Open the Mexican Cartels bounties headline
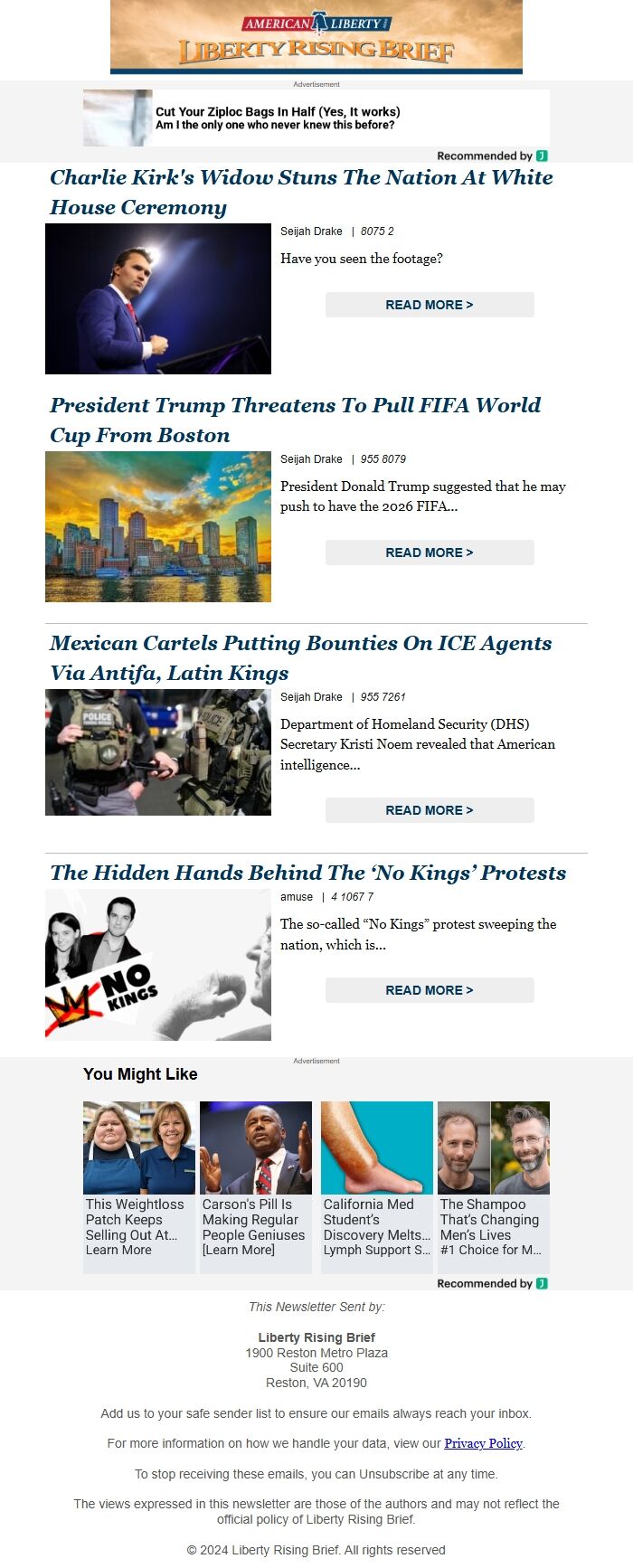This screenshot has height=1568, width=633. point(300,657)
